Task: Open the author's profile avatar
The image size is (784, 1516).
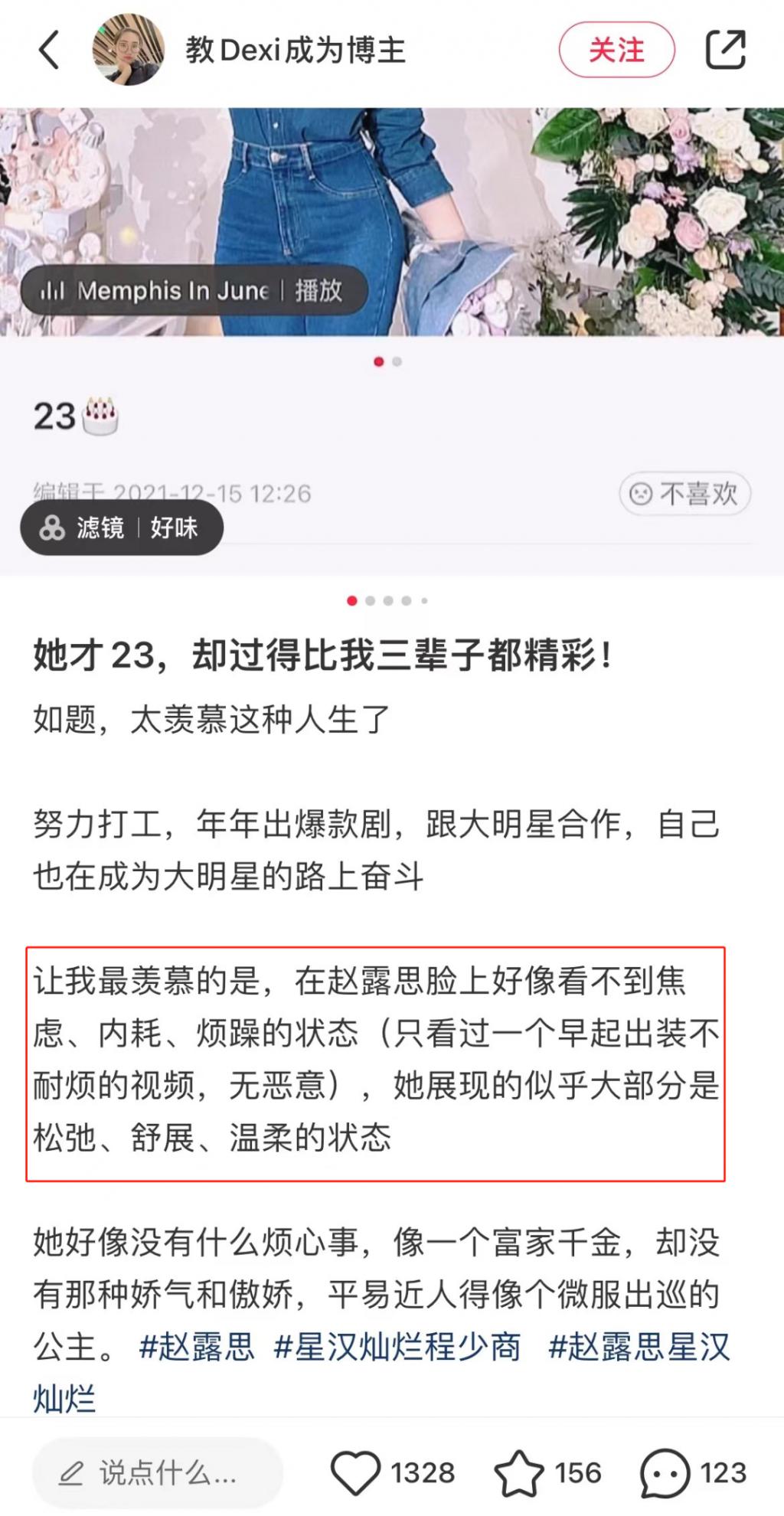Action: (x=128, y=51)
